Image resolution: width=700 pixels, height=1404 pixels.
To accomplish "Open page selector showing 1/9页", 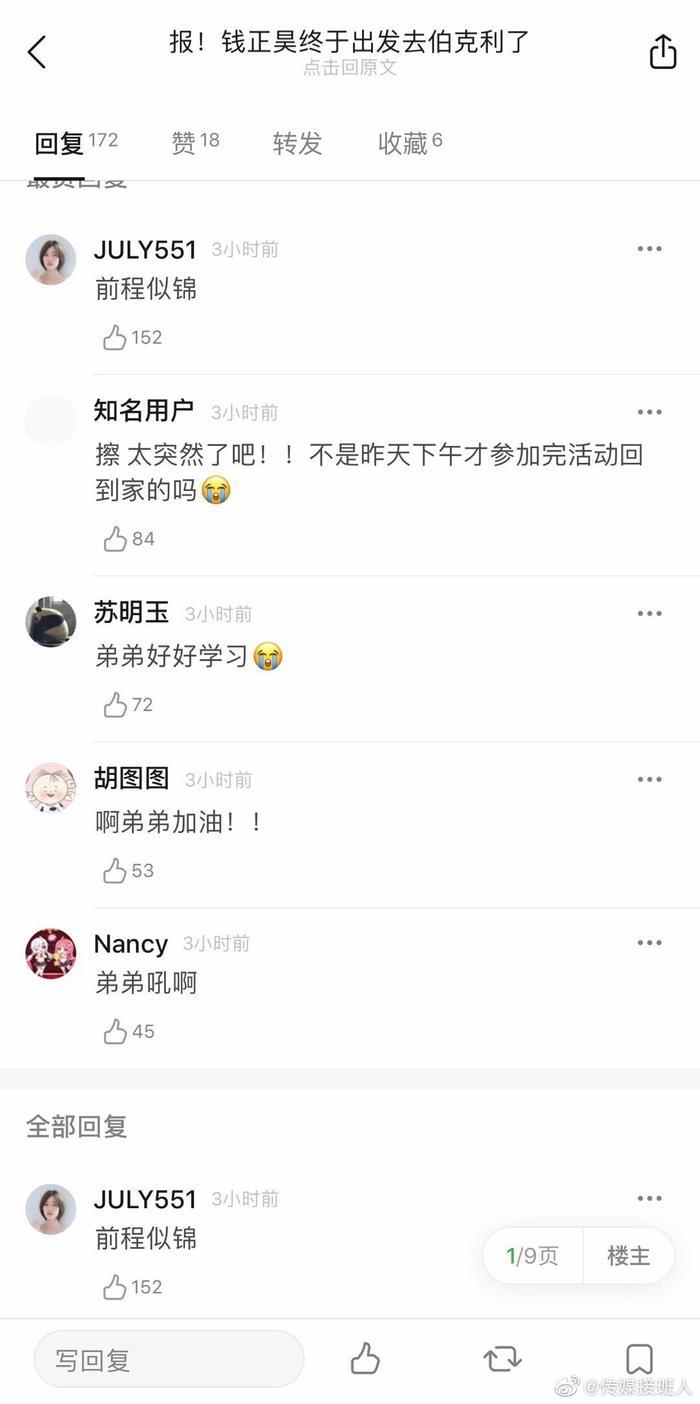I will coord(532,1256).
